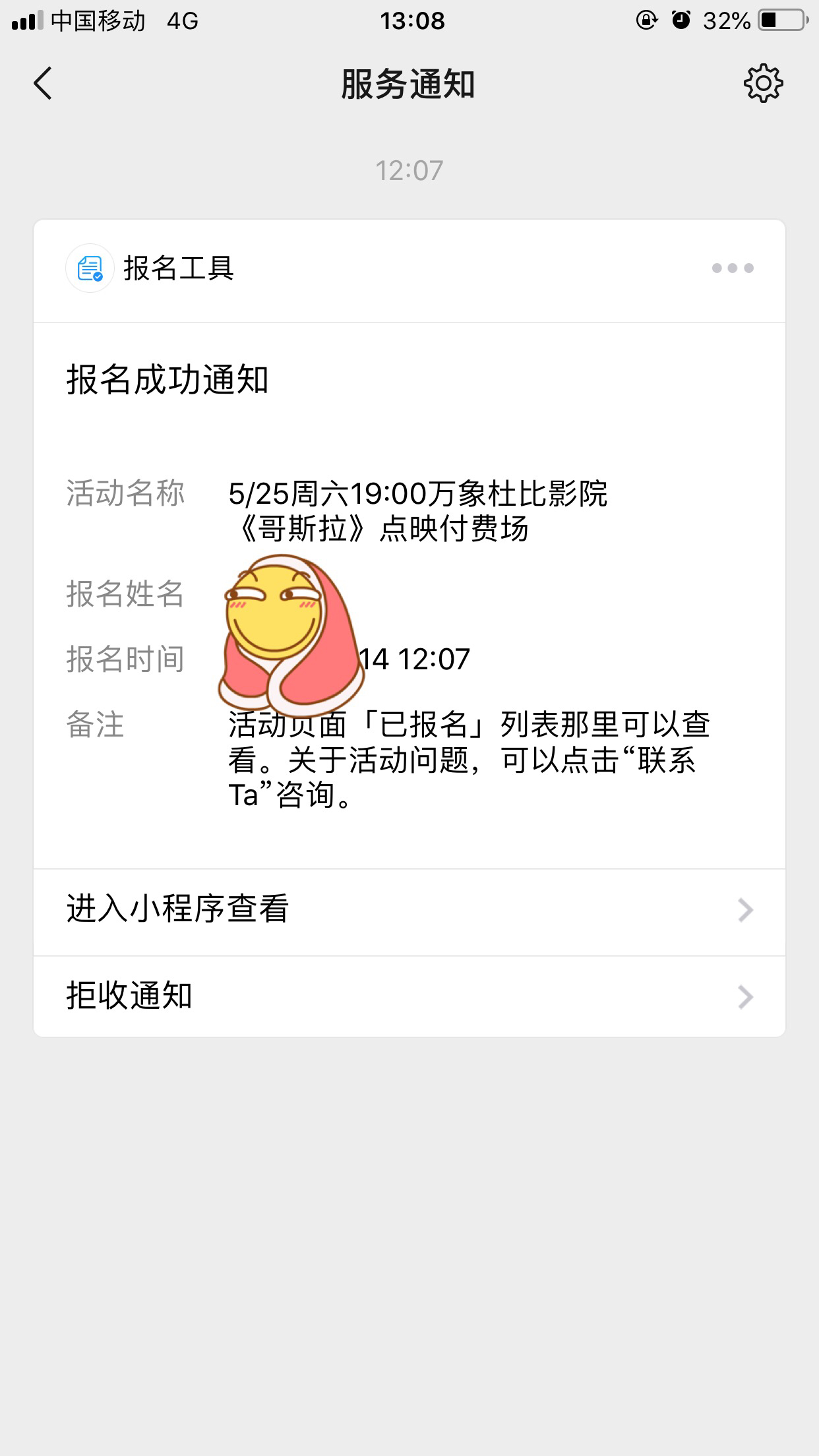
Task: Open the three-dot menu on 报名工具 card
Action: coord(732,268)
